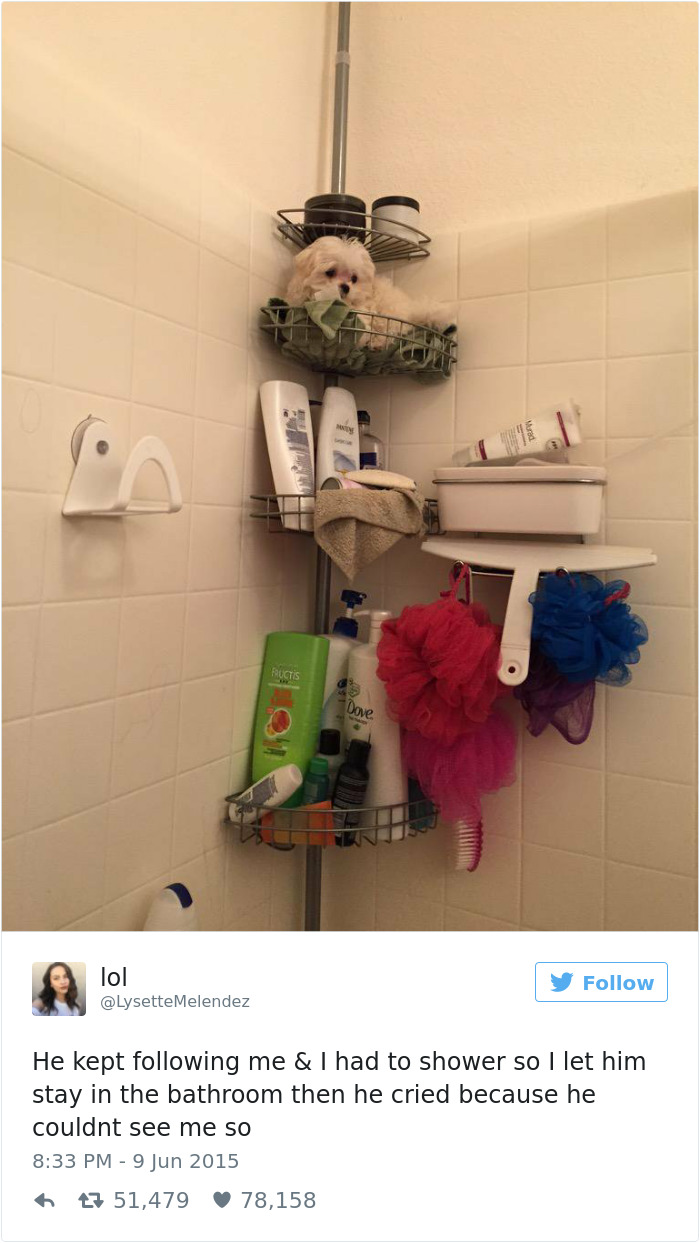The image size is (700, 1243).
Task: Reply to the tweet with arrow icon
Action: click(x=44, y=1200)
